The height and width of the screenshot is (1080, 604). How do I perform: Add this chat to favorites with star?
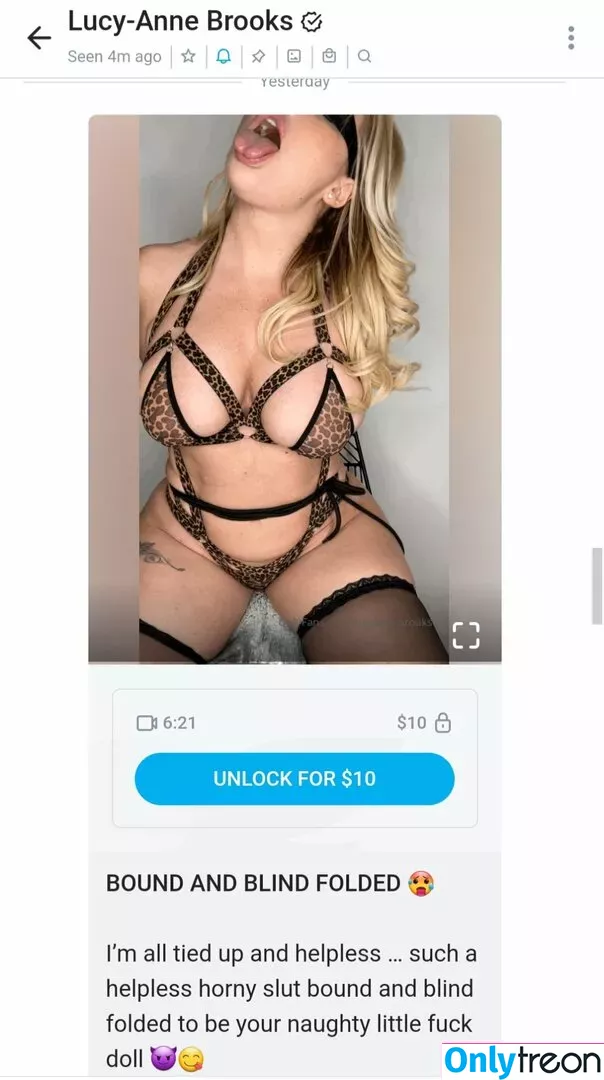[188, 57]
